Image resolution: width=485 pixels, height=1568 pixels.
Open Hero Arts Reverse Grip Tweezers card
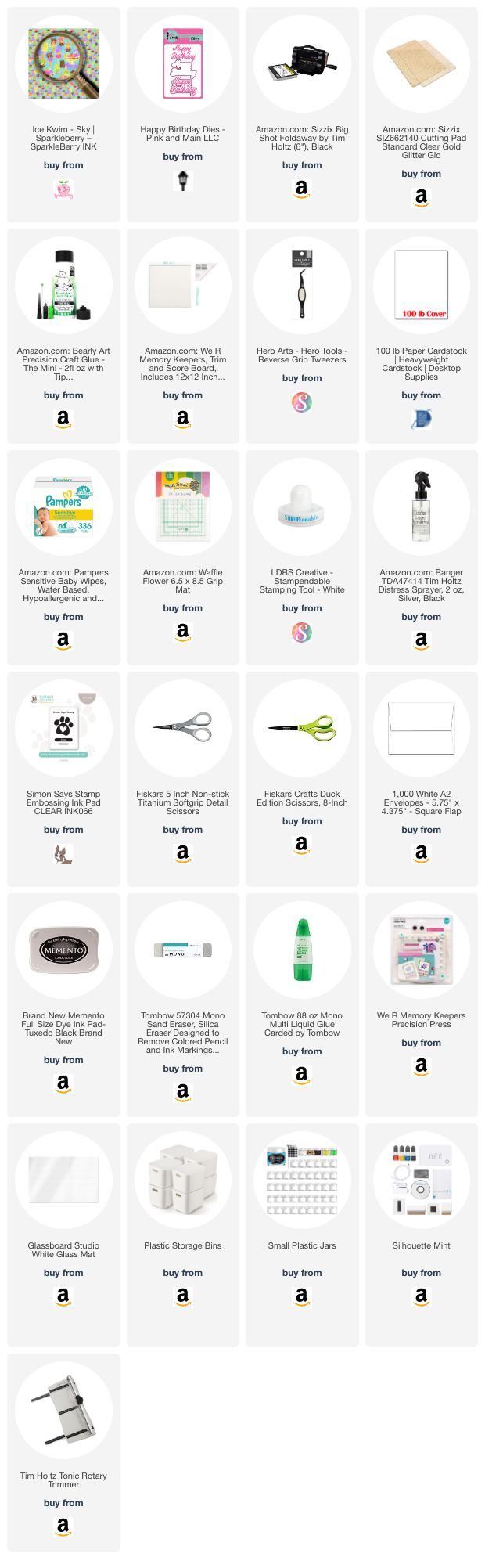[x=302, y=336]
